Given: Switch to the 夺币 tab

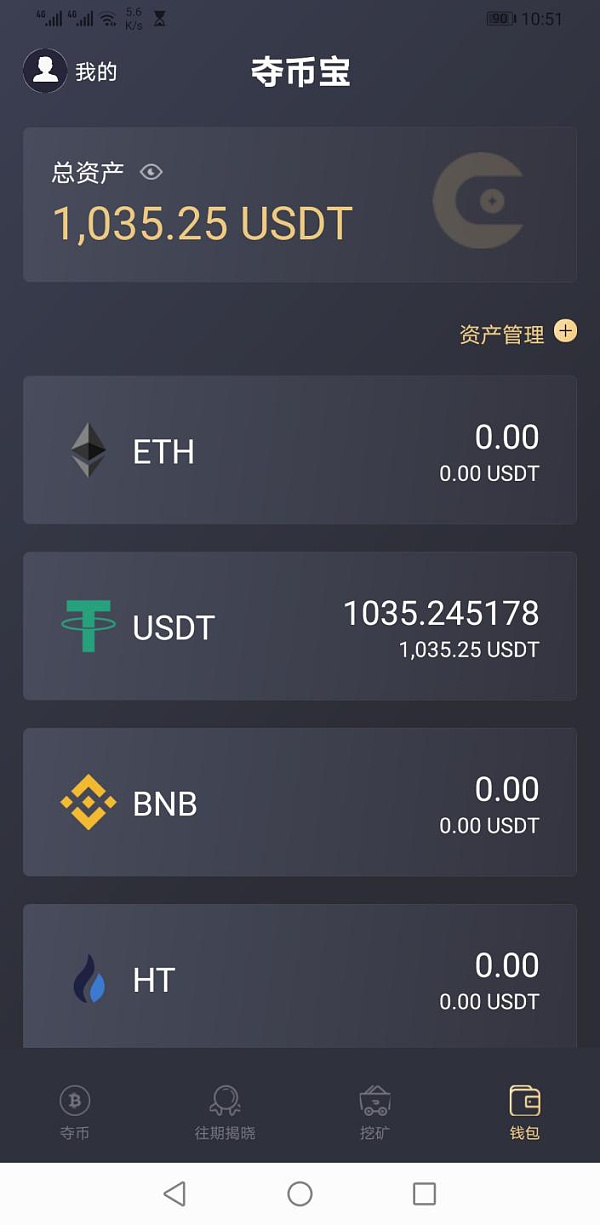Looking at the screenshot, I should [x=75, y=1112].
